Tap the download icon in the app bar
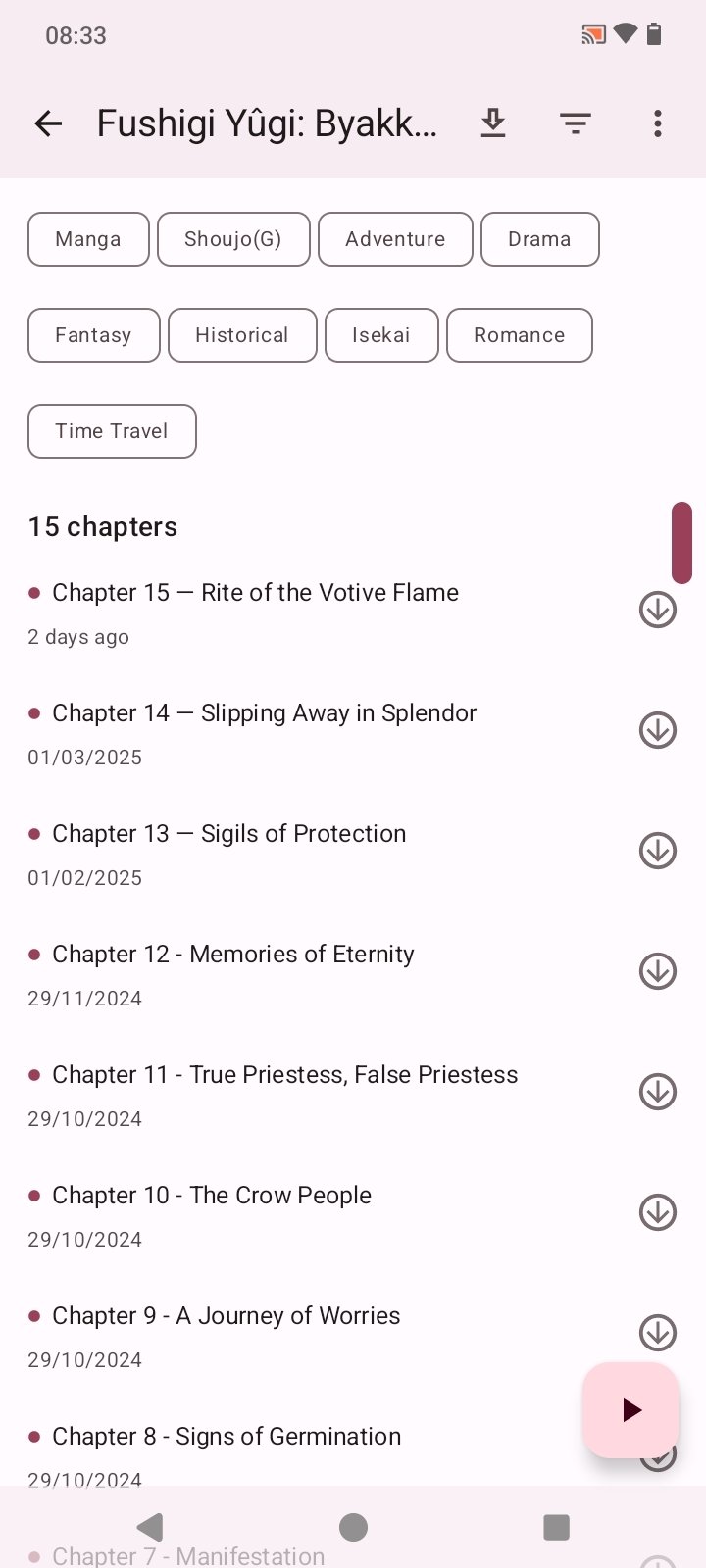Screen dimensions: 706x1568 tap(493, 123)
